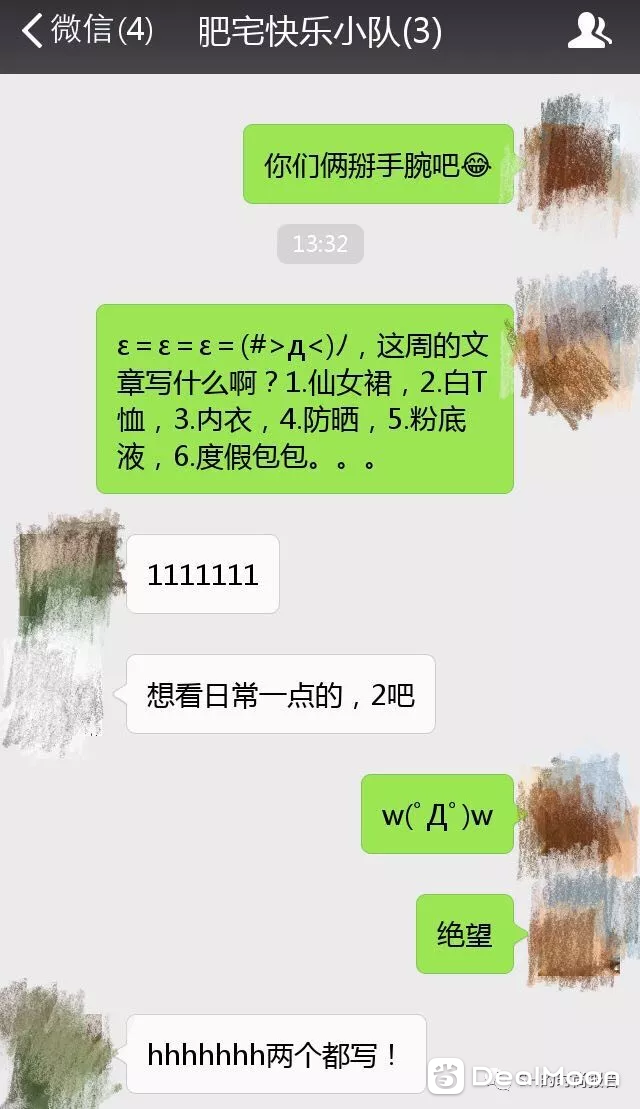This screenshot has height=1109, width=640.
Task: Open the group members info icon
Action: 589,32
